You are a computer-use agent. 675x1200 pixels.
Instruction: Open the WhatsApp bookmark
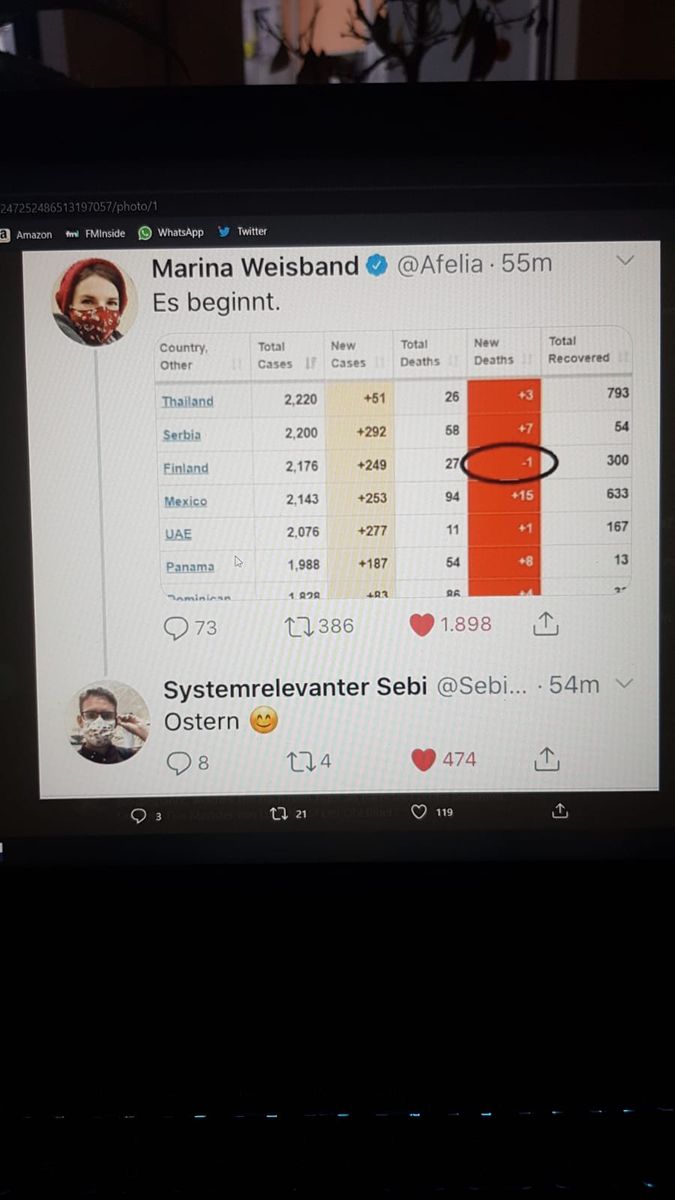tap(171, 232)
